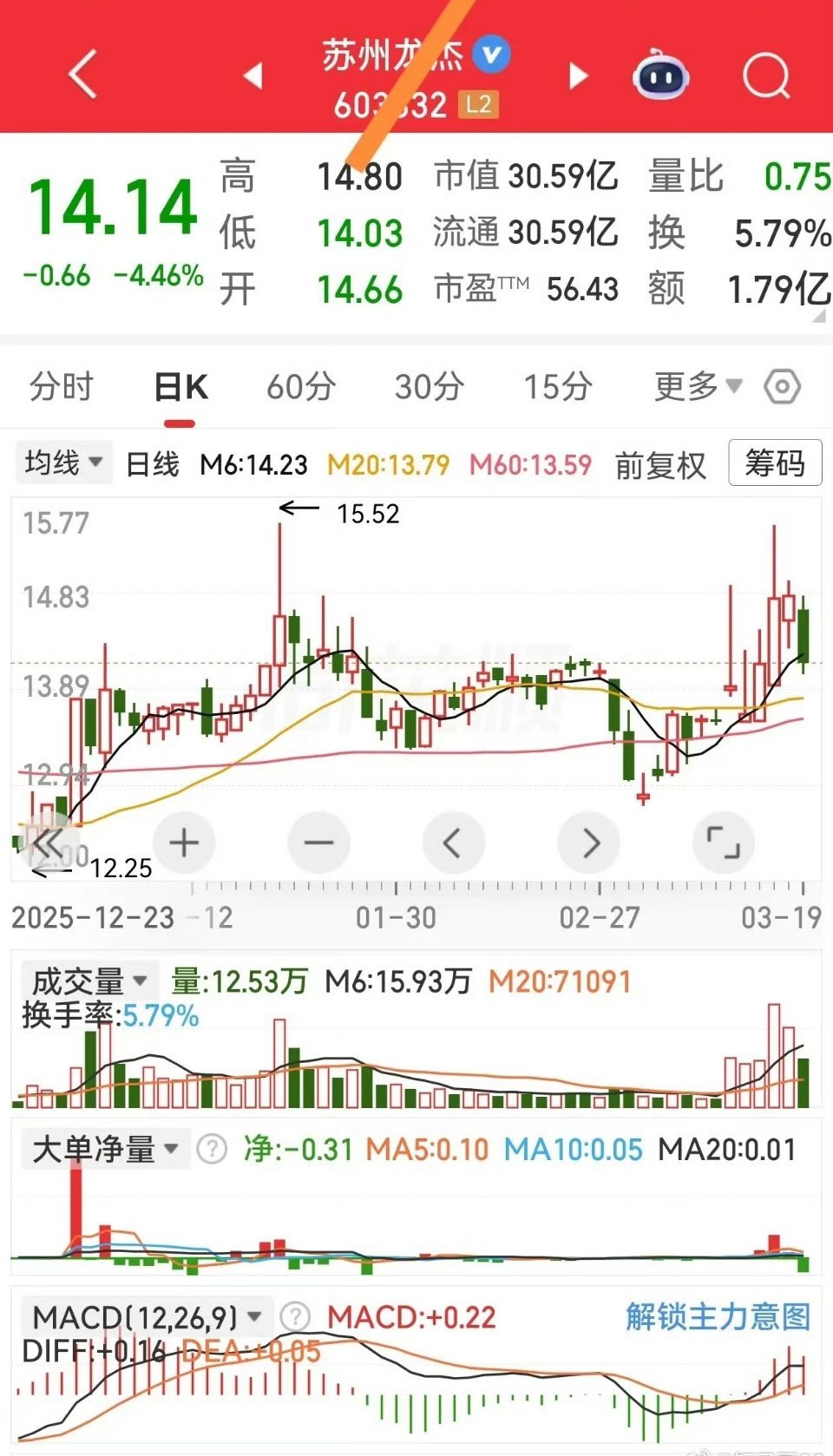
Task: Zoom out the K-line chart
Action: (x=318, y=843)
